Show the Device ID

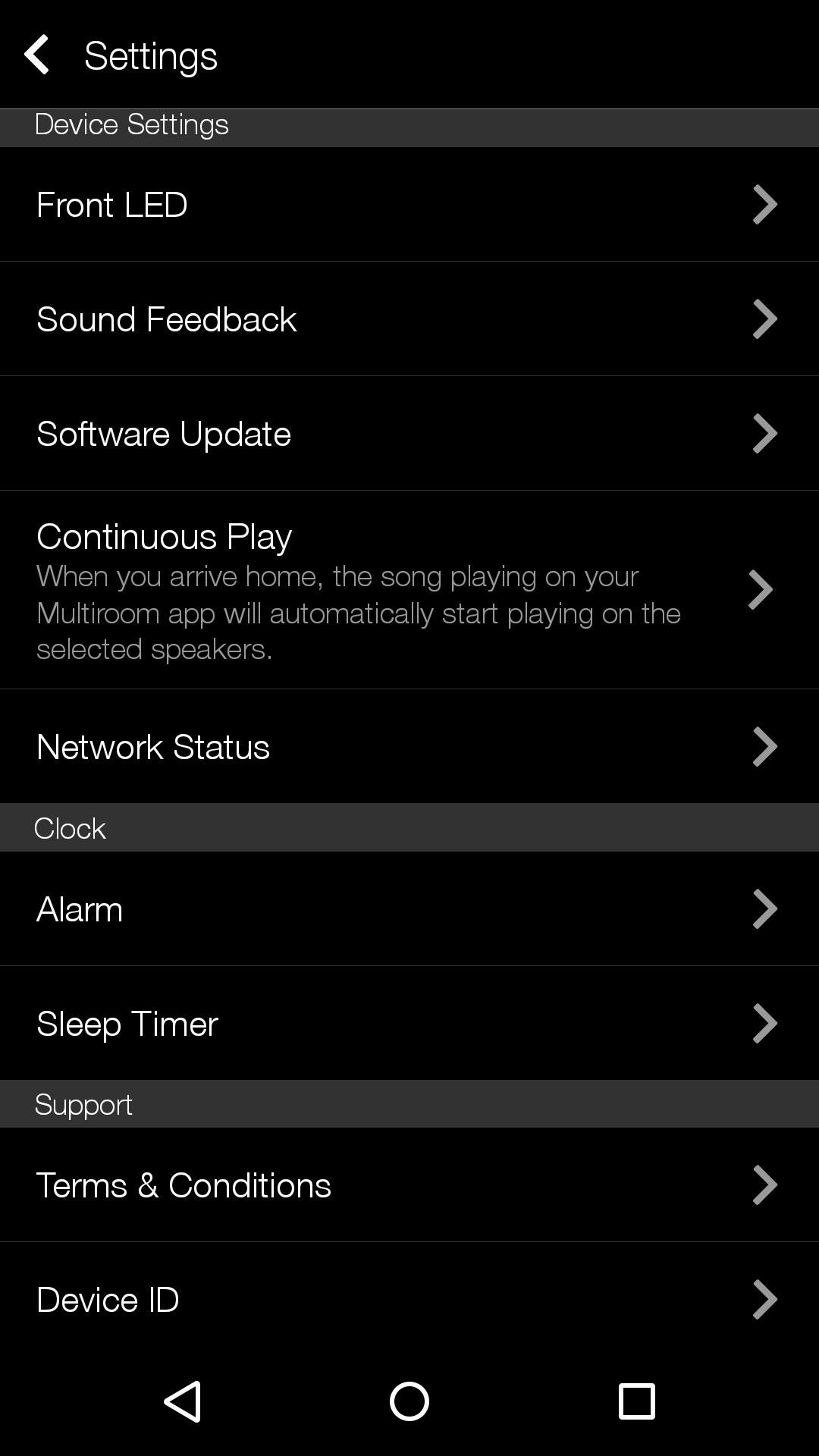[x=409, y=1299]
